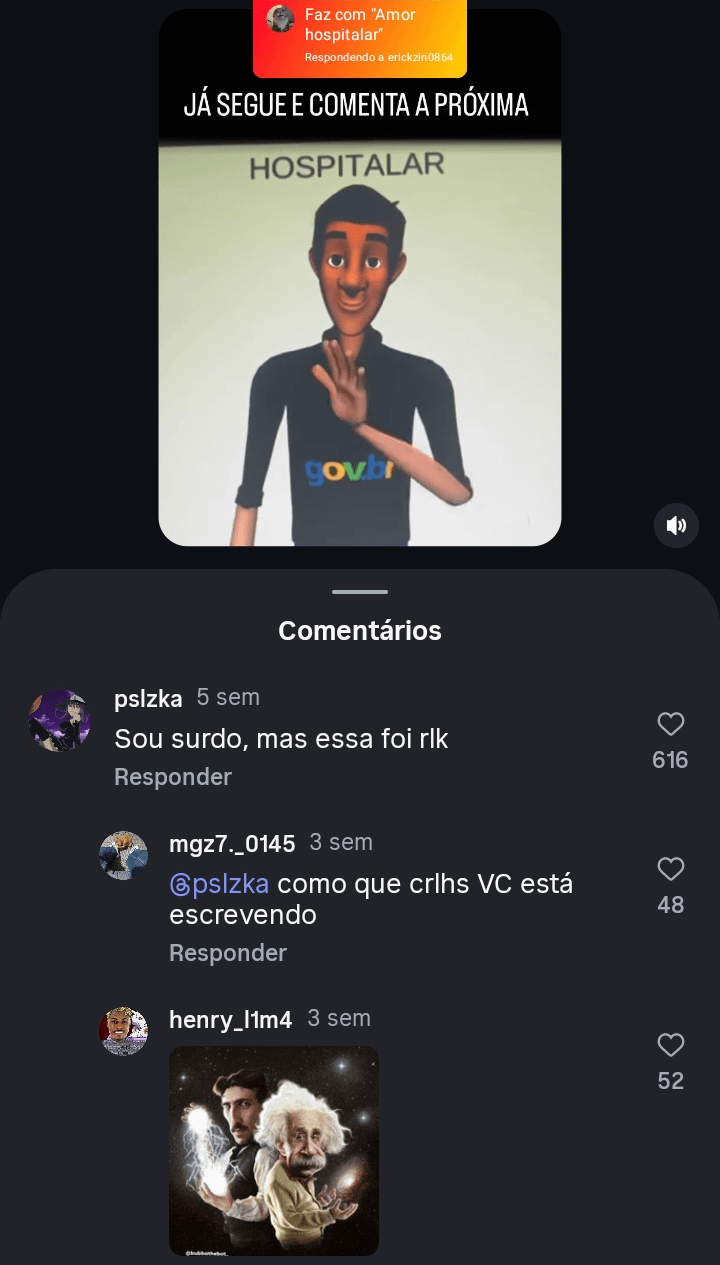This screenshot has width=720, height=1265.
Task: Open pslzka's profile picture
Action: click(60, 720)
